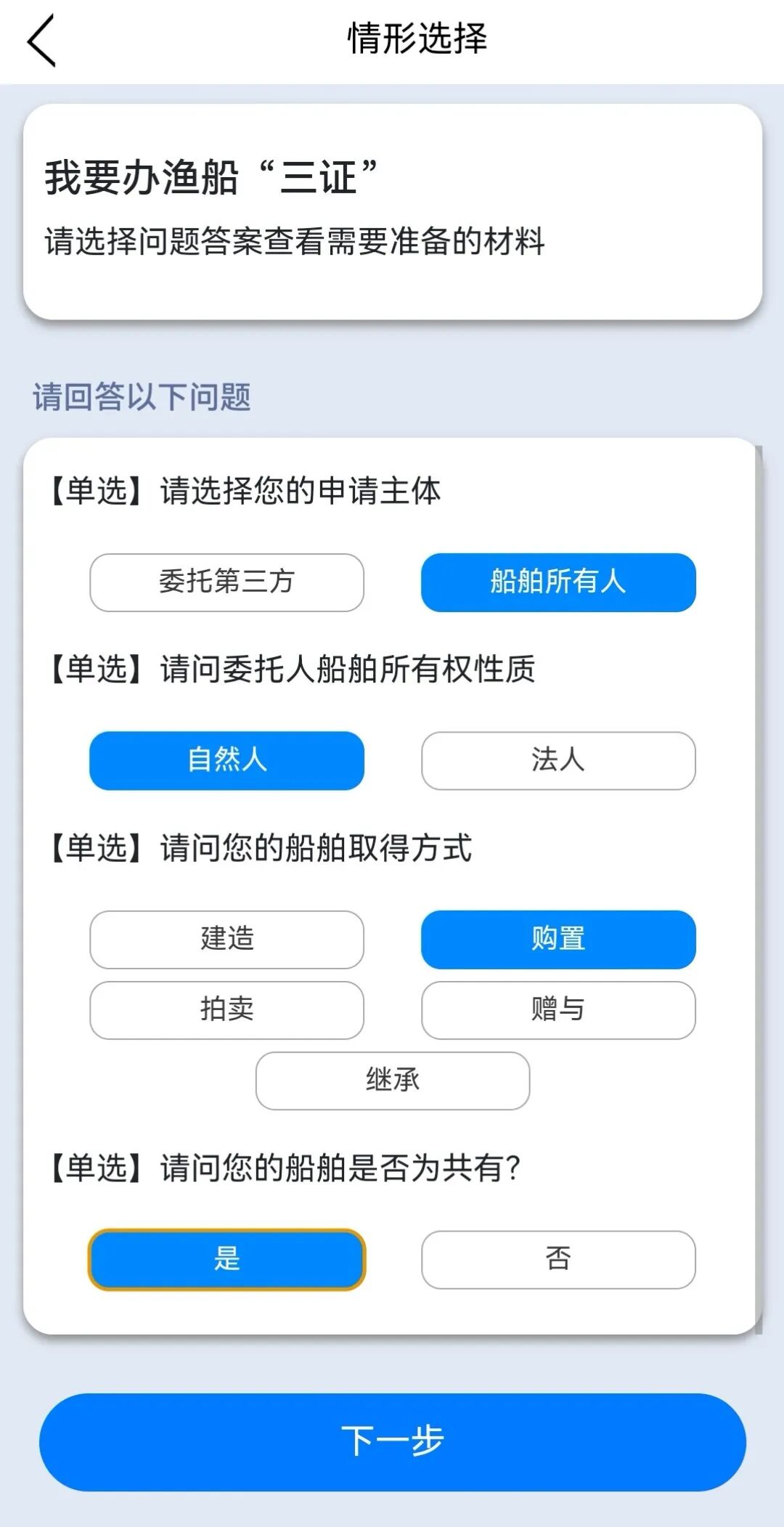Viewport: 784px width, 1527px height.
Task: Answer 是 for shared ownership
Action: click(226, 1259)
